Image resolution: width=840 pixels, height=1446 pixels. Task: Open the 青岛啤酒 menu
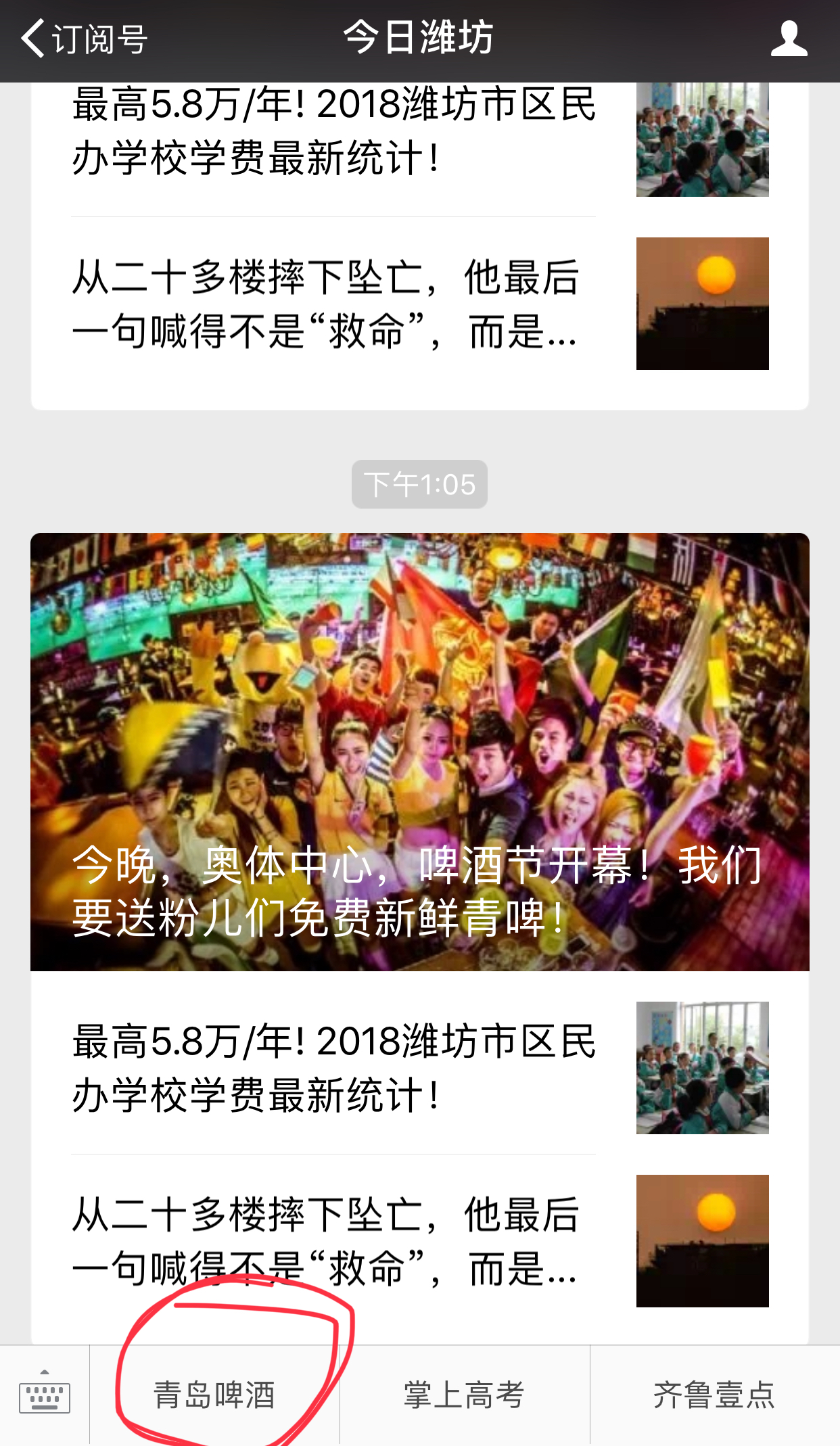pos(215,1396)
